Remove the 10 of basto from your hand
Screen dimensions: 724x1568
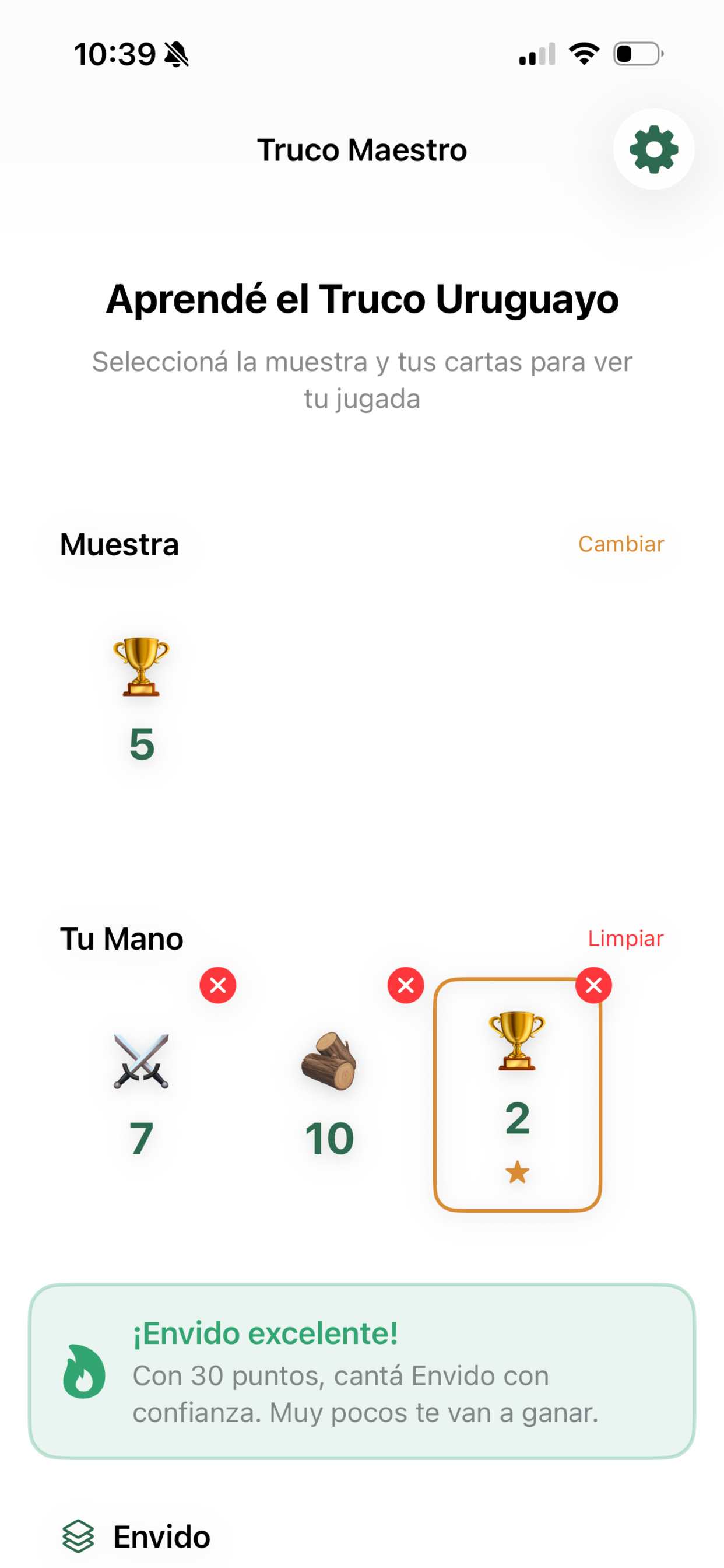click(405, 985)
